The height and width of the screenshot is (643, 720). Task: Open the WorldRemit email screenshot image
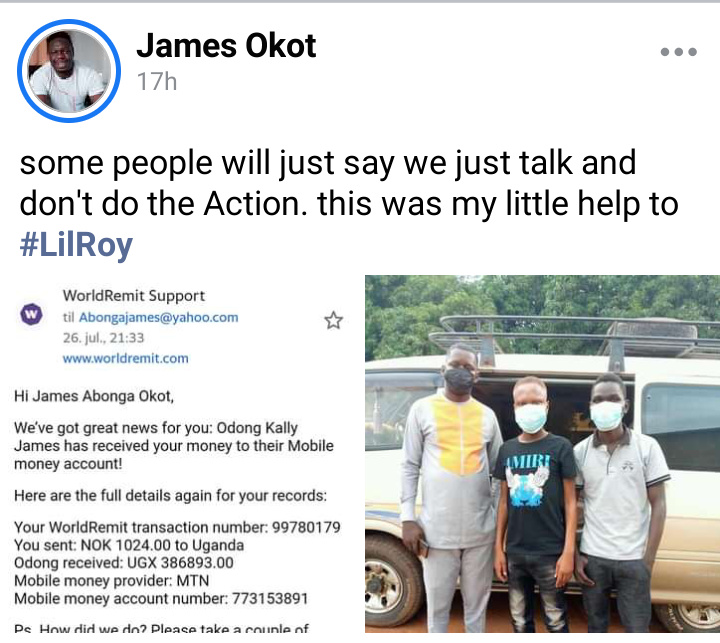(x=180, y=455)
